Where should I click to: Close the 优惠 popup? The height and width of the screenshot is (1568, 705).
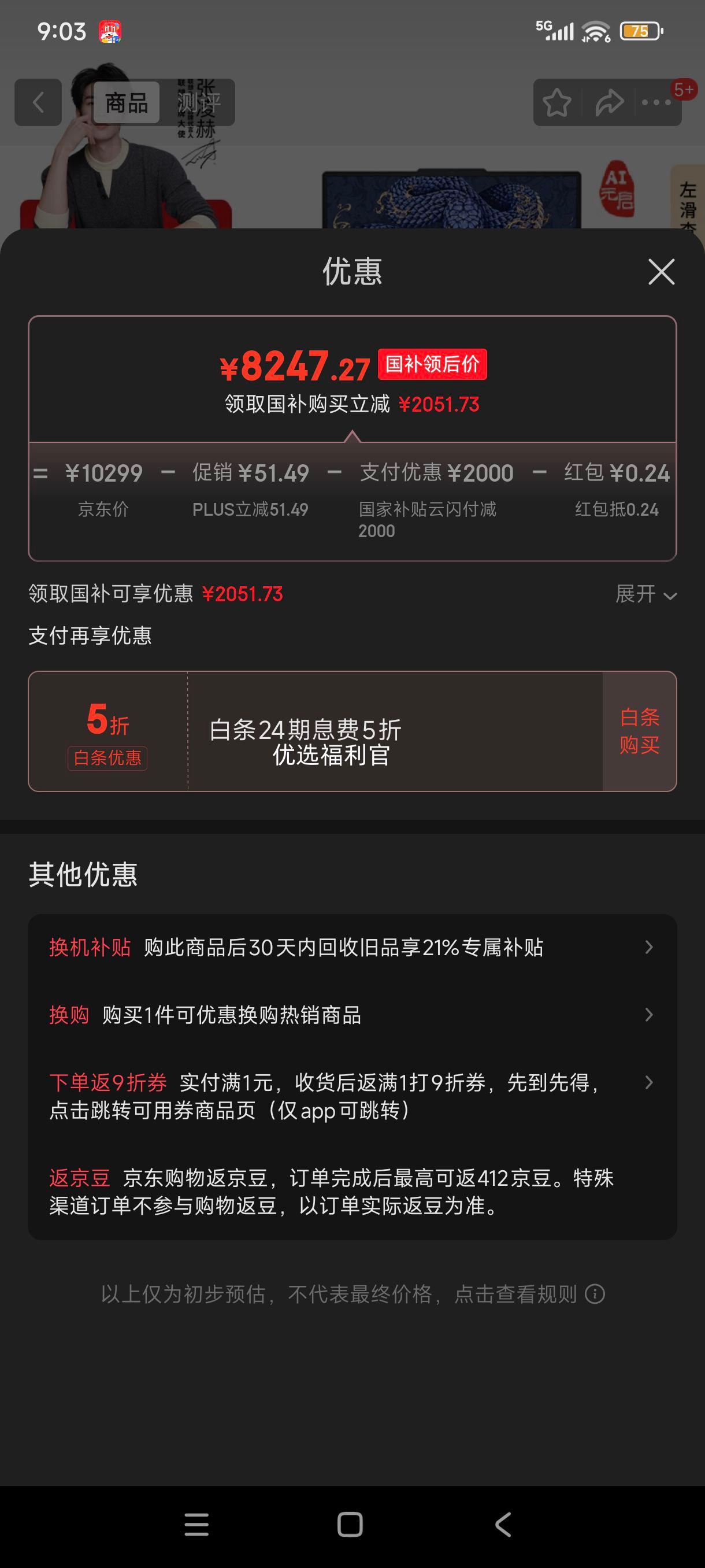click(x=661, y=272)
